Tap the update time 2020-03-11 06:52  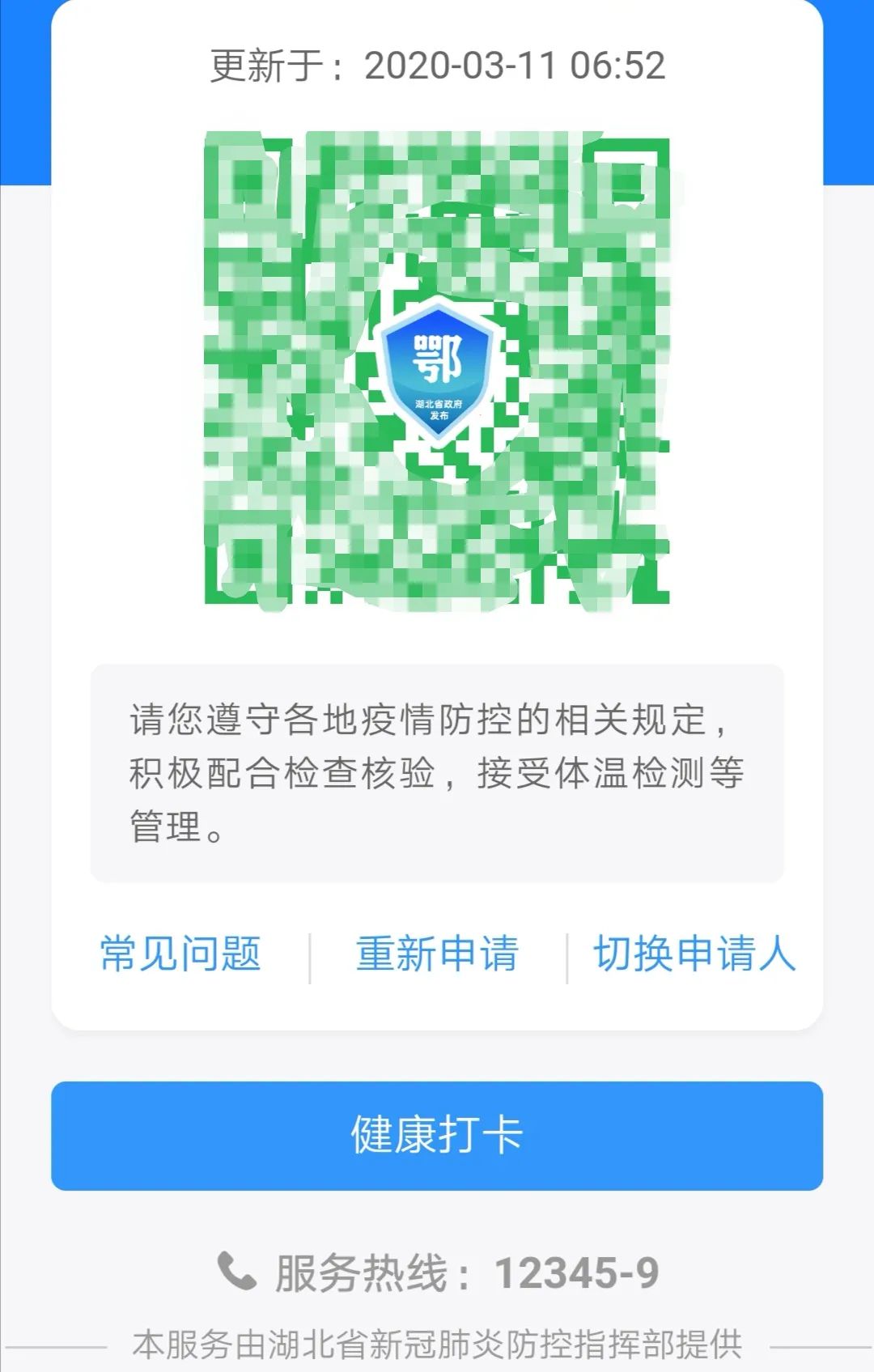[515, 67]
